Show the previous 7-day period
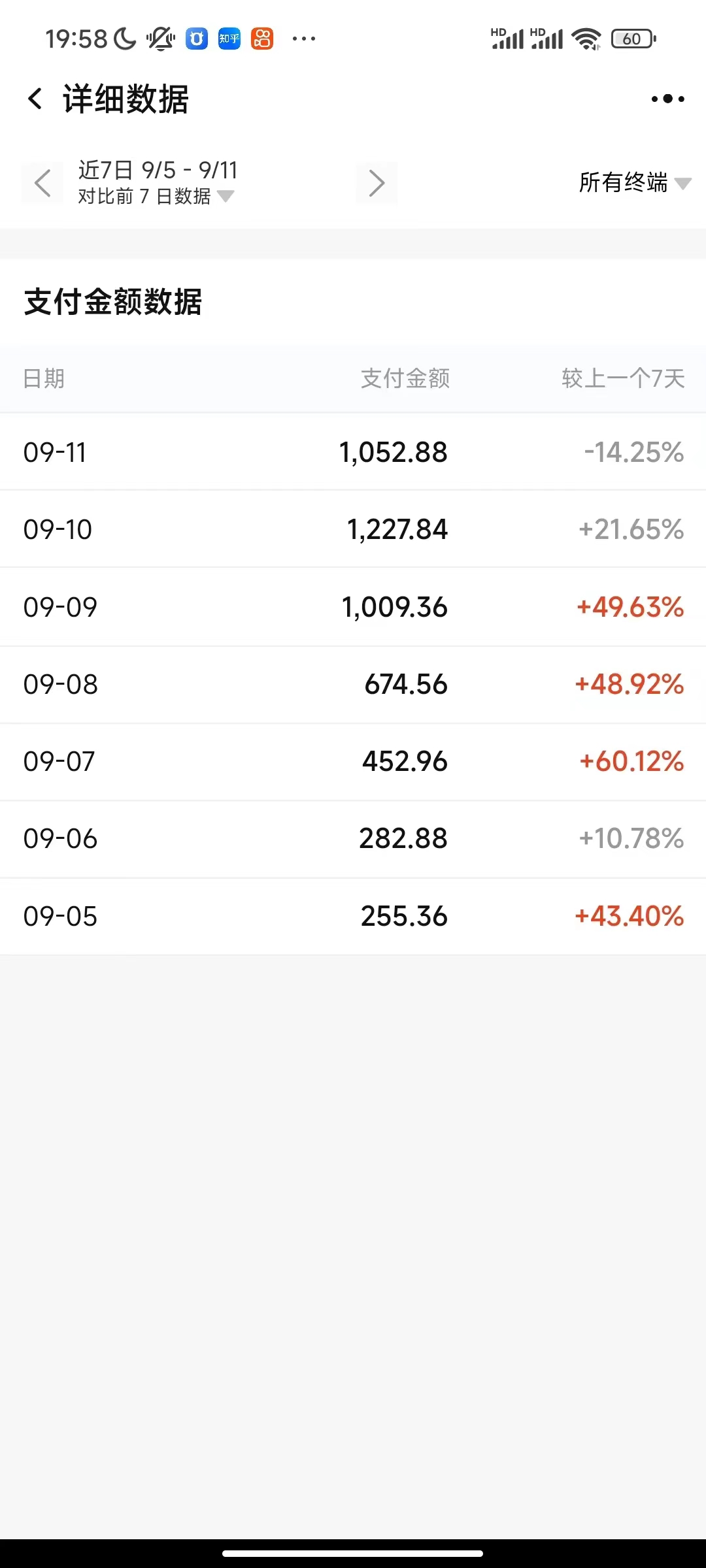706x1568 pixels. coord(42,183)
